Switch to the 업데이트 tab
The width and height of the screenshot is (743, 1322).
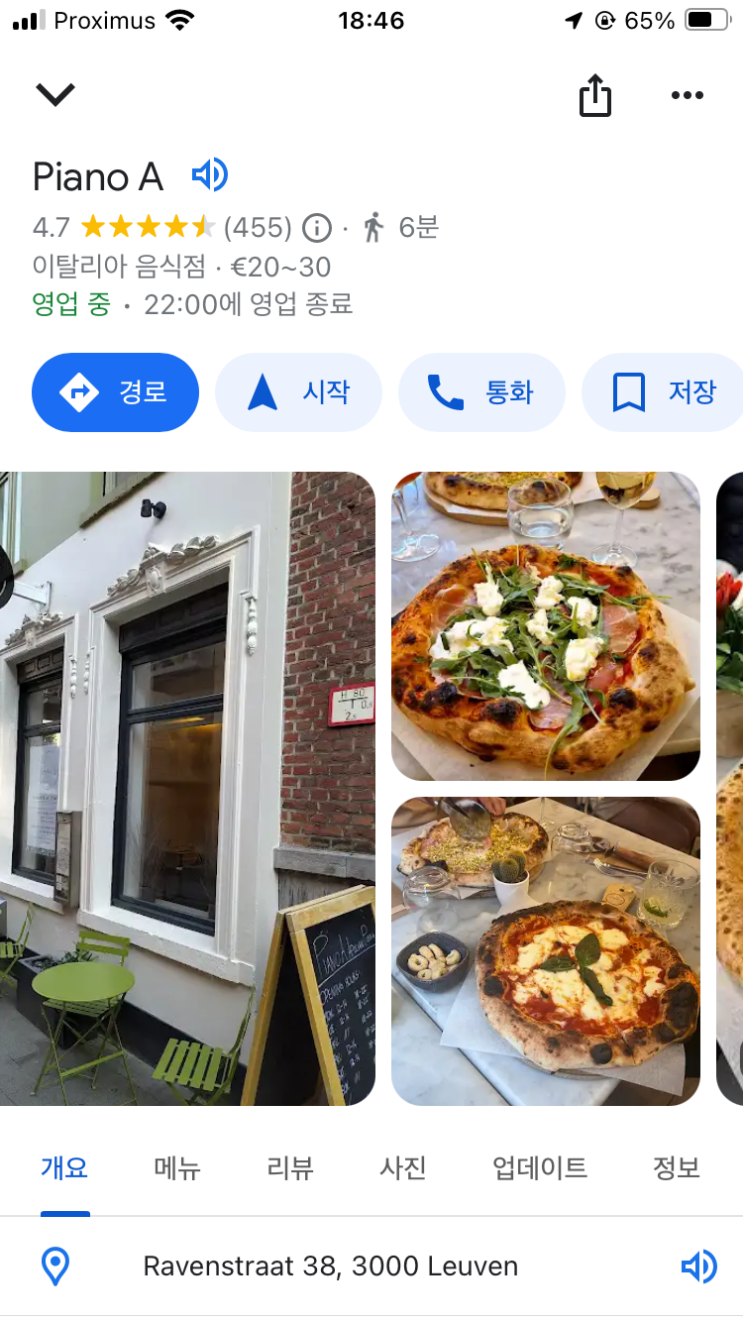540,1167
